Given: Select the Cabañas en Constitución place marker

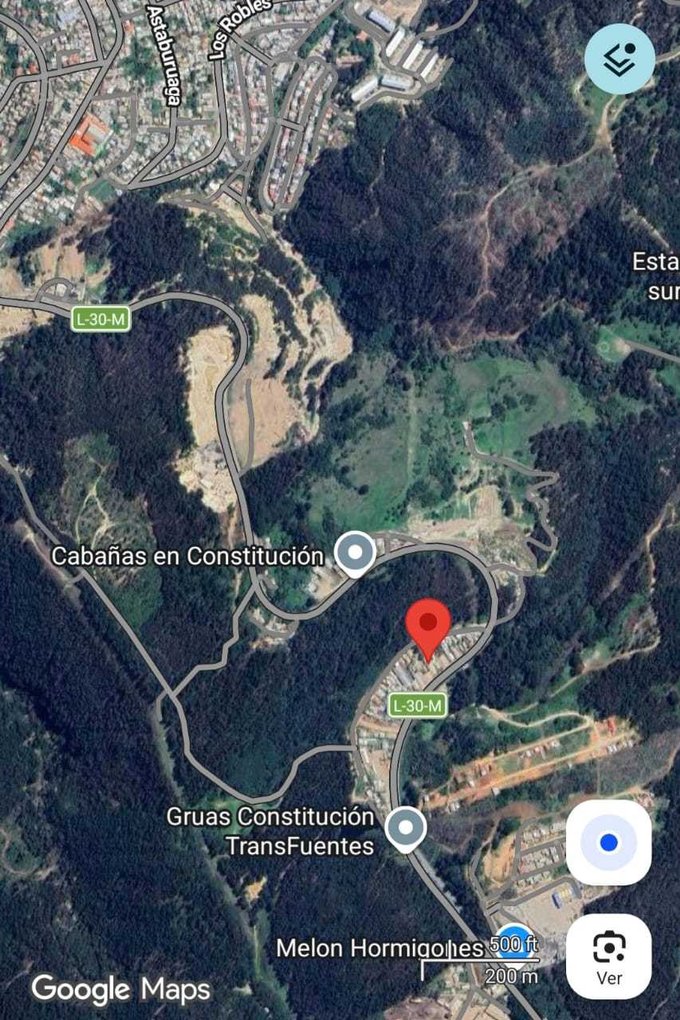Looking at the screenshot, I should pyautogui.click(x=354, y=554).
